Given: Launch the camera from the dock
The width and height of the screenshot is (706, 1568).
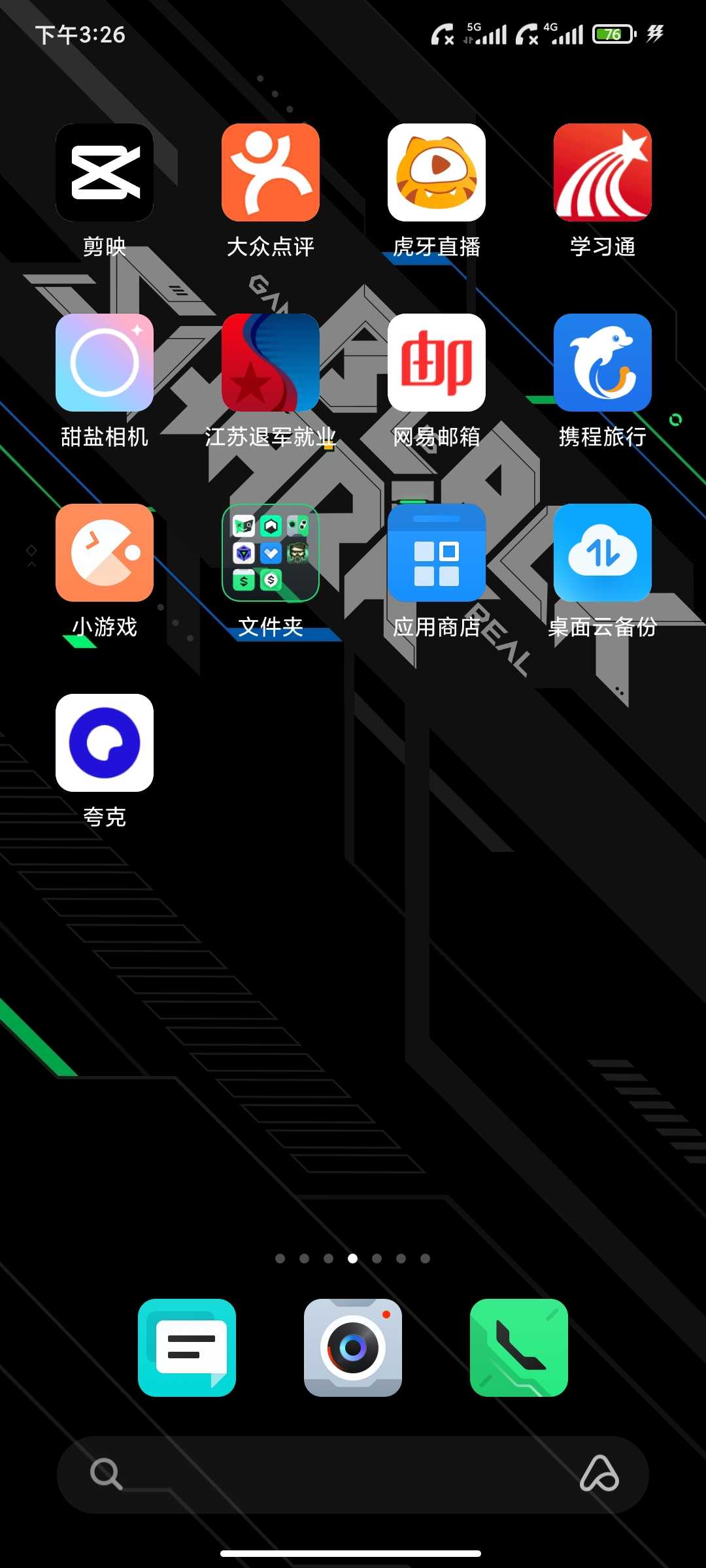Looking at the screenshot, I should click(x=353, y=1348).
